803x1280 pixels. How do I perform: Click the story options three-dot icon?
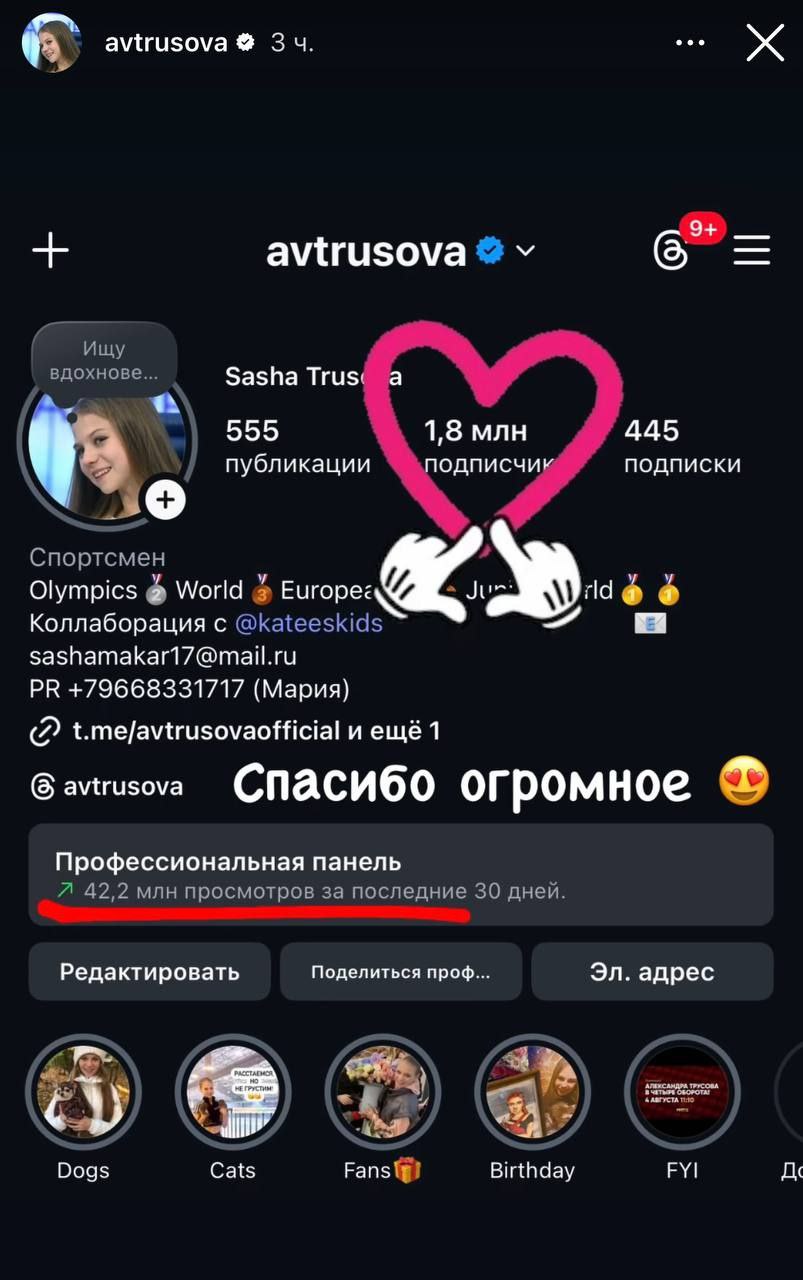click(690, 42)
